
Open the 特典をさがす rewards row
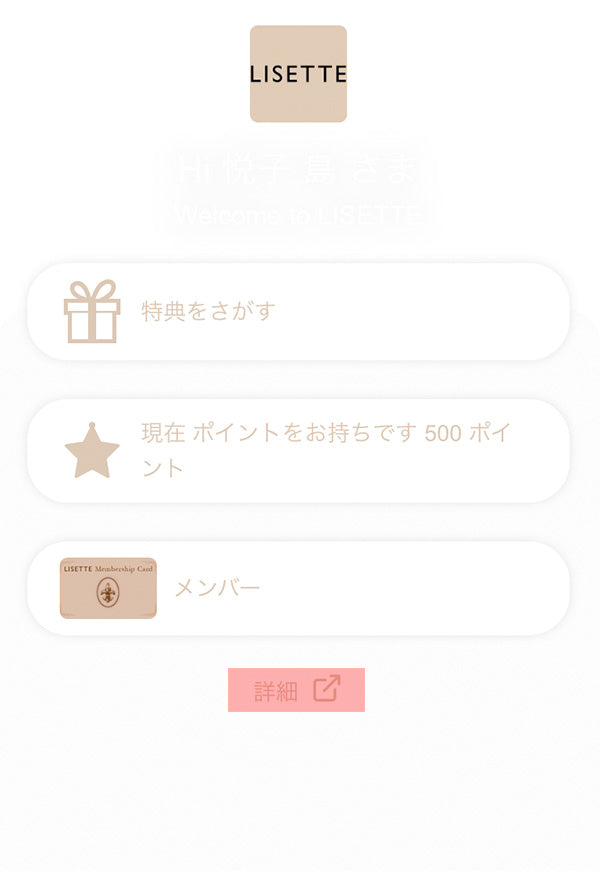[x=298, y=311]
